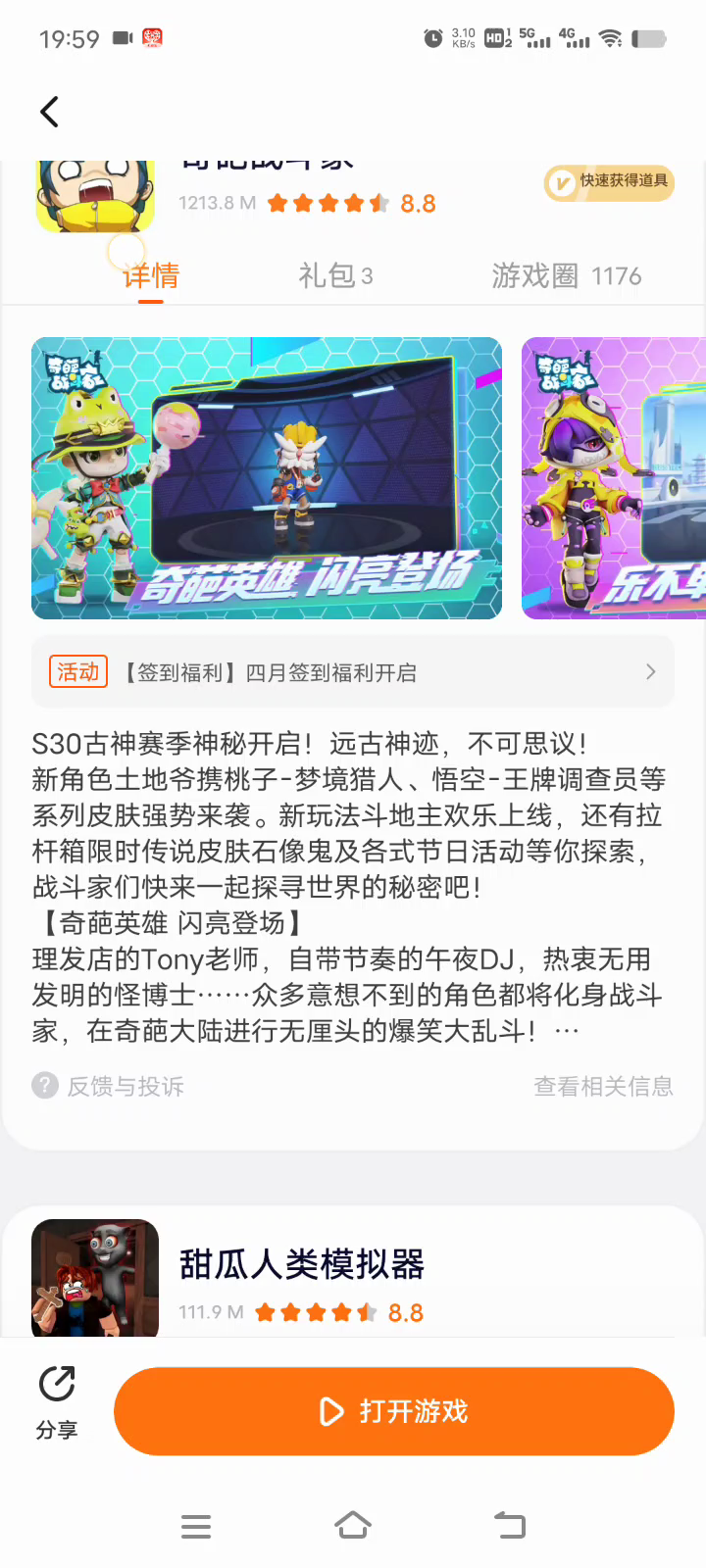Go to the system home screen

pyautogui.click(x=353, y=1526)
